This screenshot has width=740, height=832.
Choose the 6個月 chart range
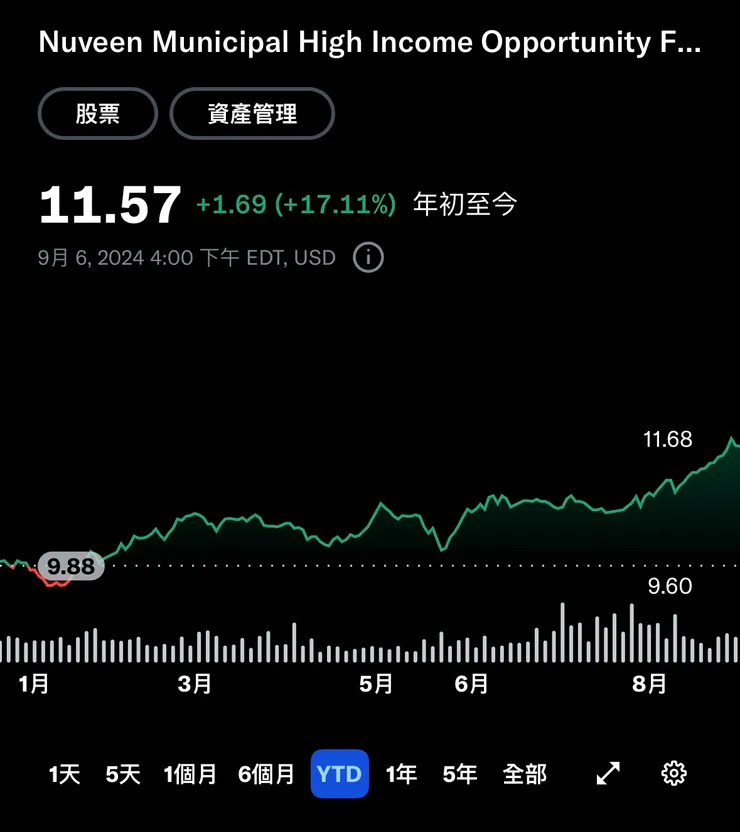267,774
